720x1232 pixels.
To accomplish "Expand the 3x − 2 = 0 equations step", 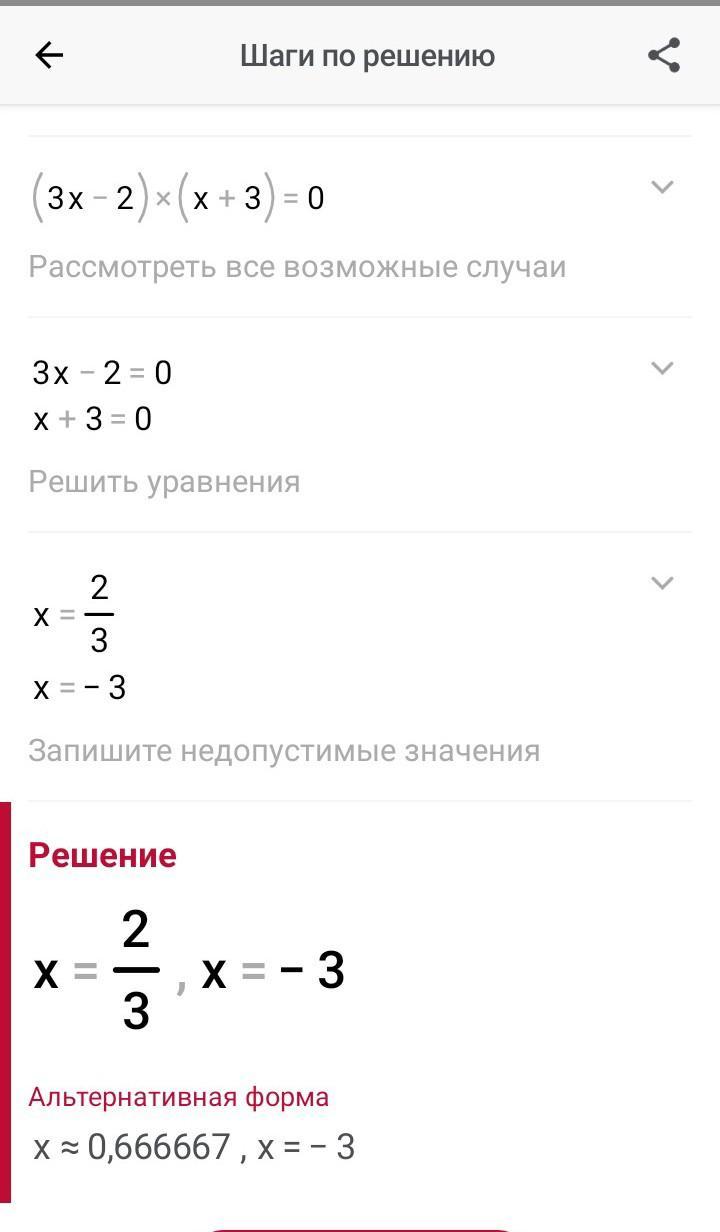I will point(662,368).
